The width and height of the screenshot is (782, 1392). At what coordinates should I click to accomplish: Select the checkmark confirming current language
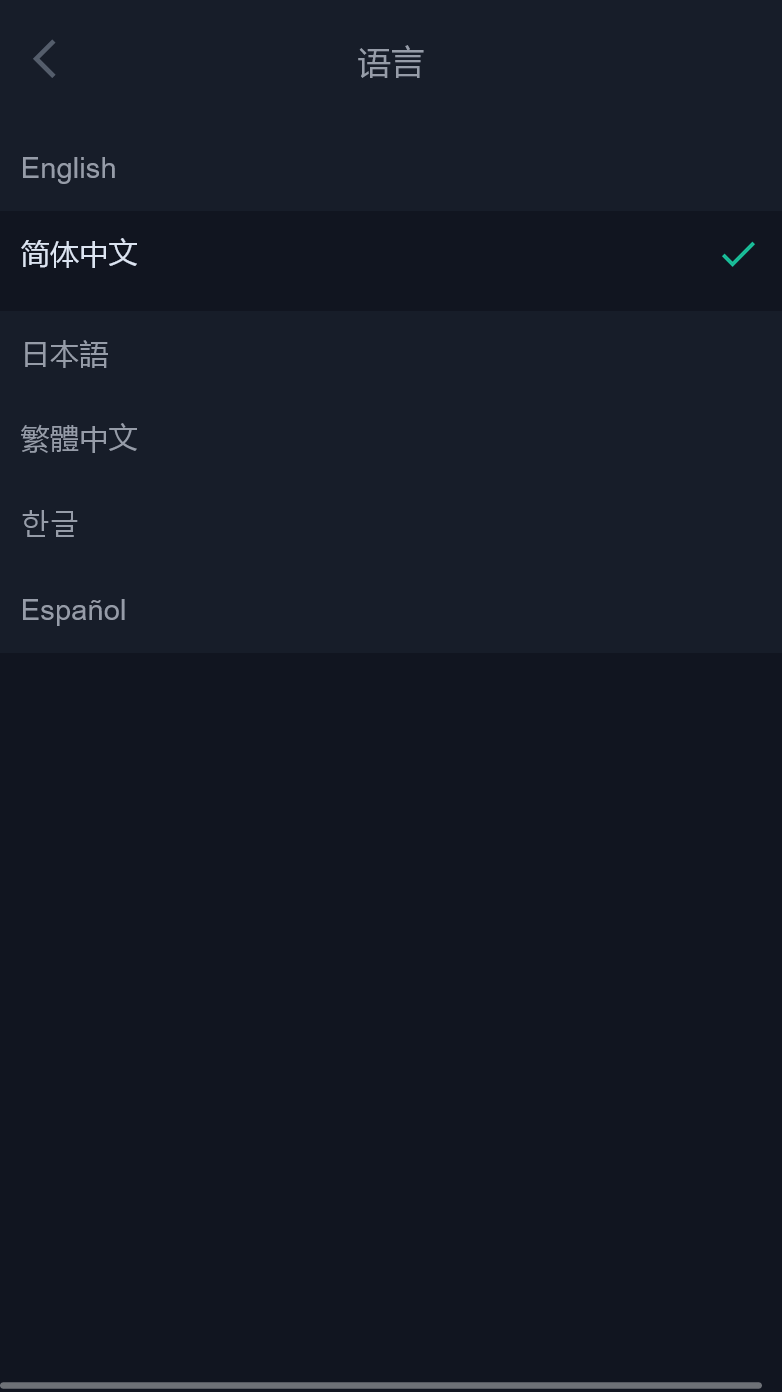[738, 255]
